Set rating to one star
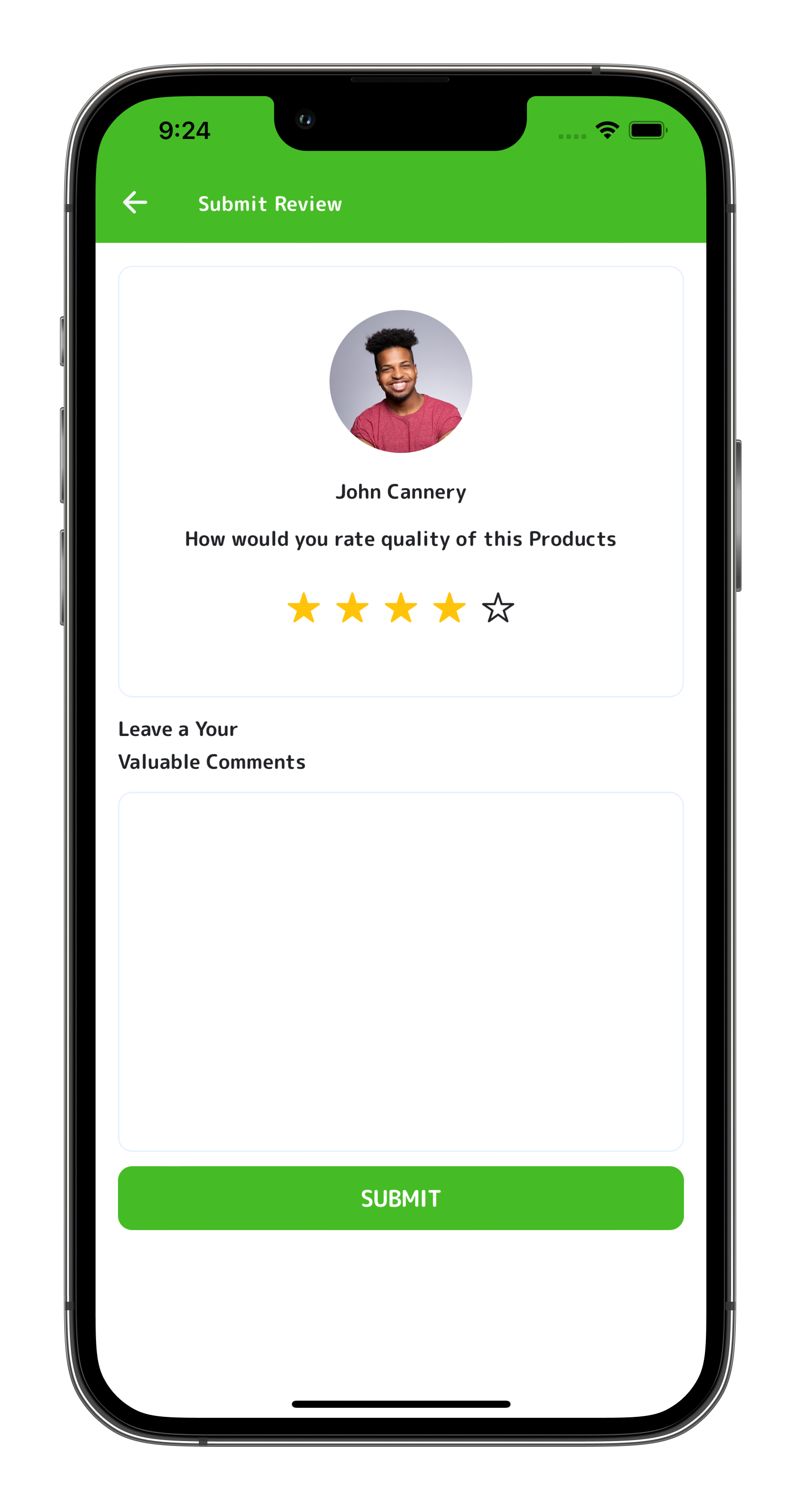This screenshot has height=1512, width=801. pyautogui.click(x=304, y=608)
